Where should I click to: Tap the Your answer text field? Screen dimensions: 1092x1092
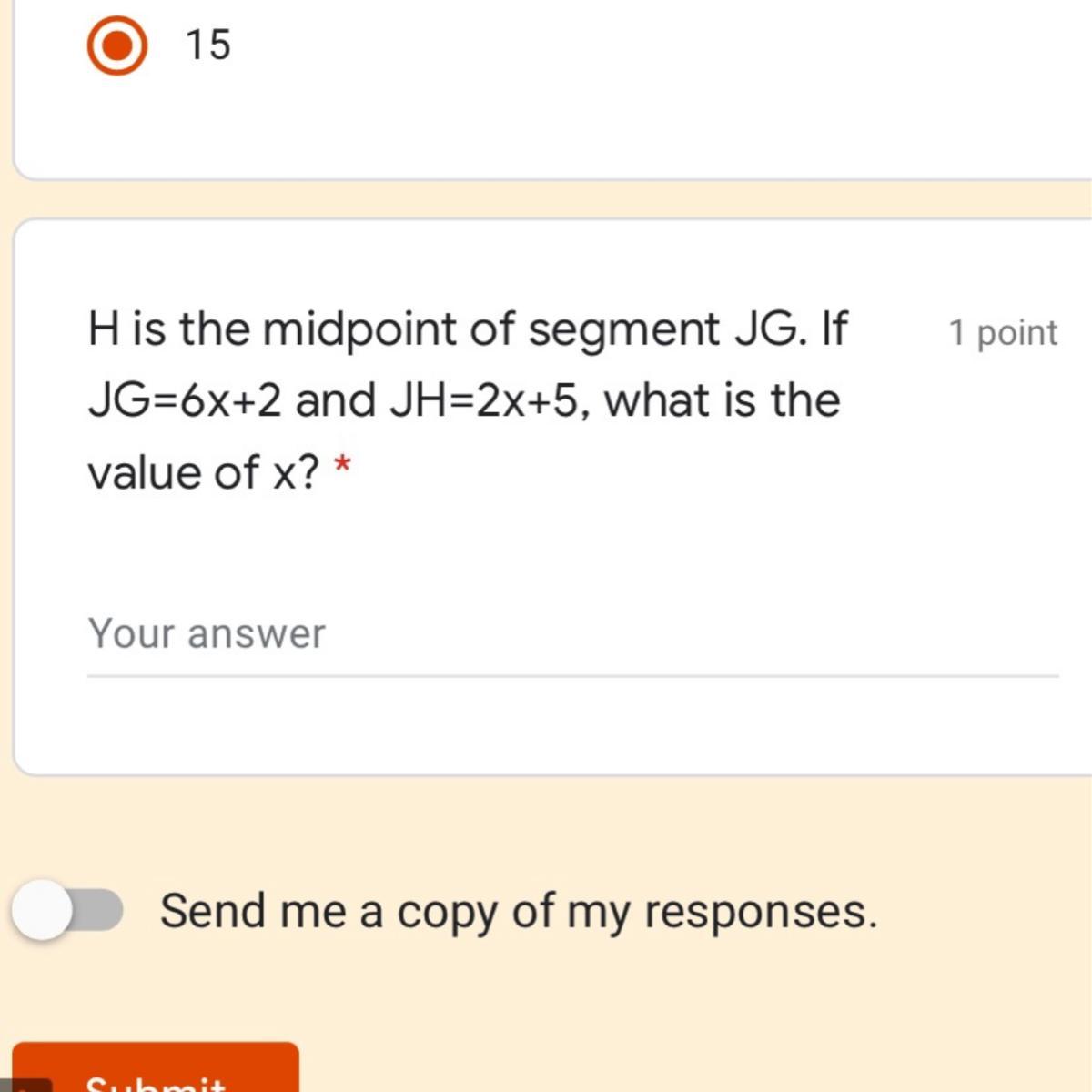point(571,636)
